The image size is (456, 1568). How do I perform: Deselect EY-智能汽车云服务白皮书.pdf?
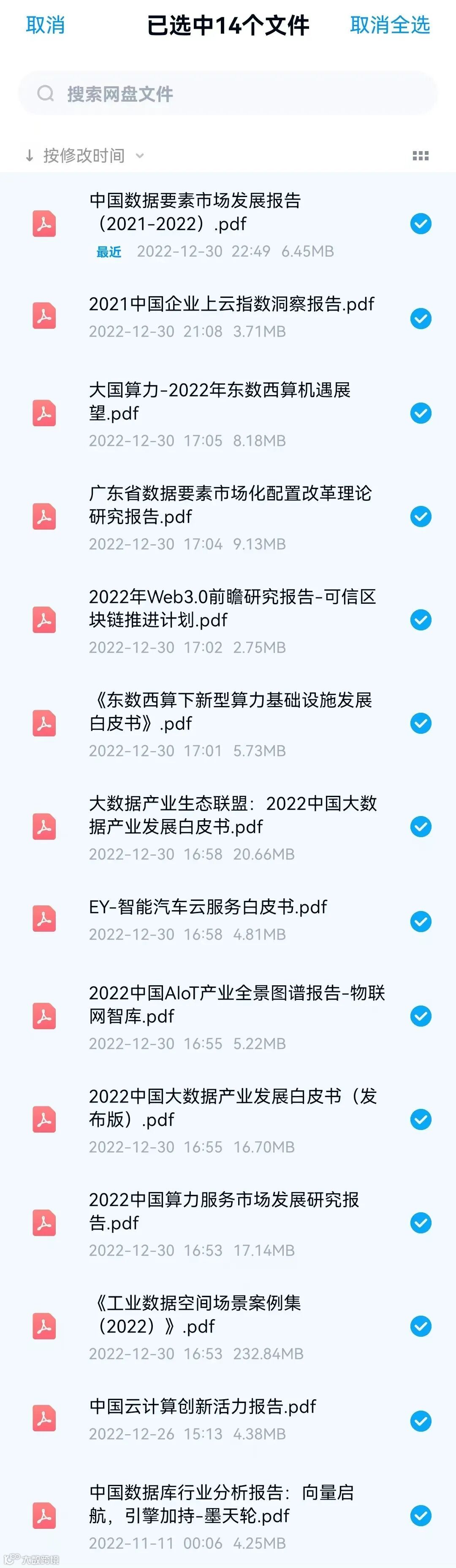point(421,922)
